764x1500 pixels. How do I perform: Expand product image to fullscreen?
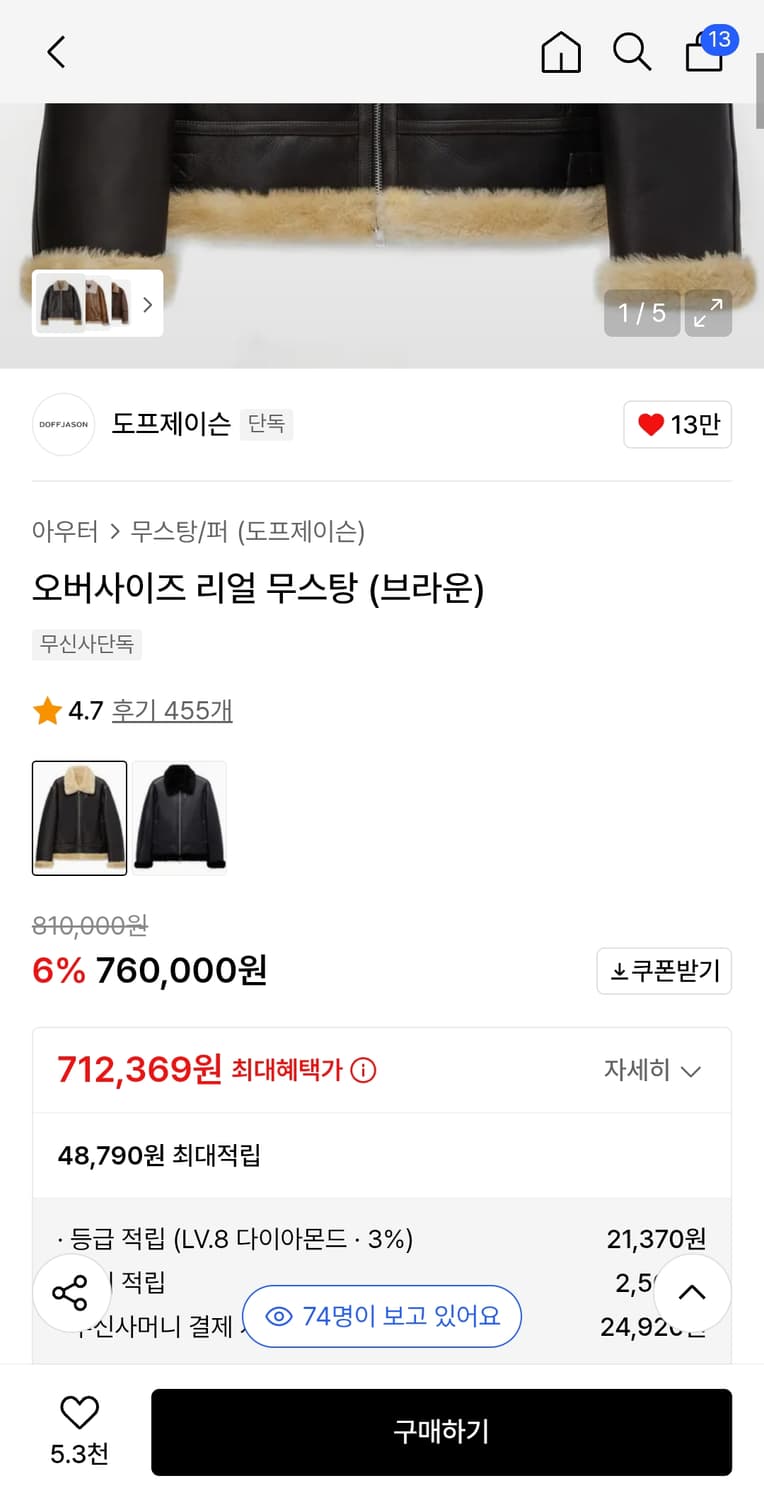click(x=708, y=313)
